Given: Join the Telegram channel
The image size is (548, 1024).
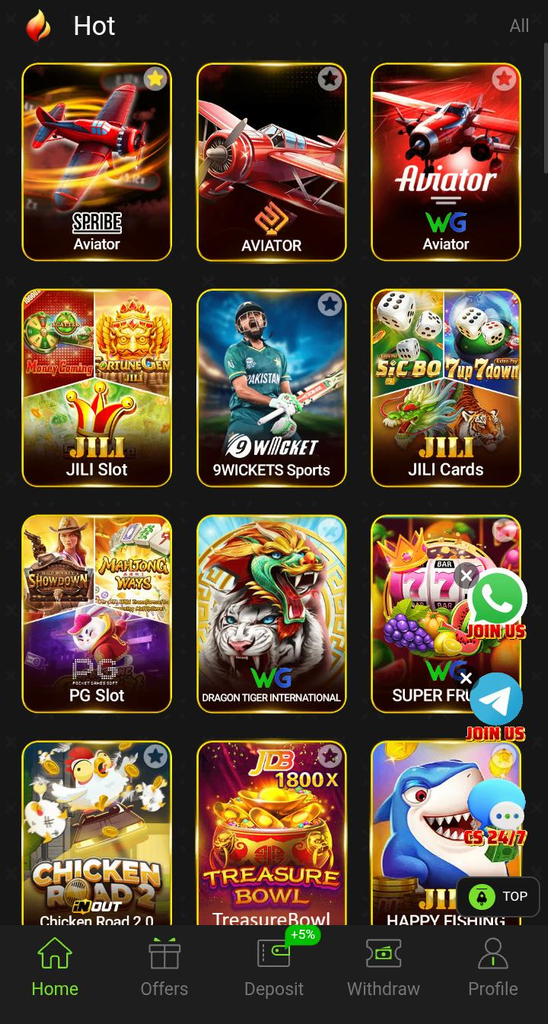Looking at the screenshot, I should tap(496, 707).
